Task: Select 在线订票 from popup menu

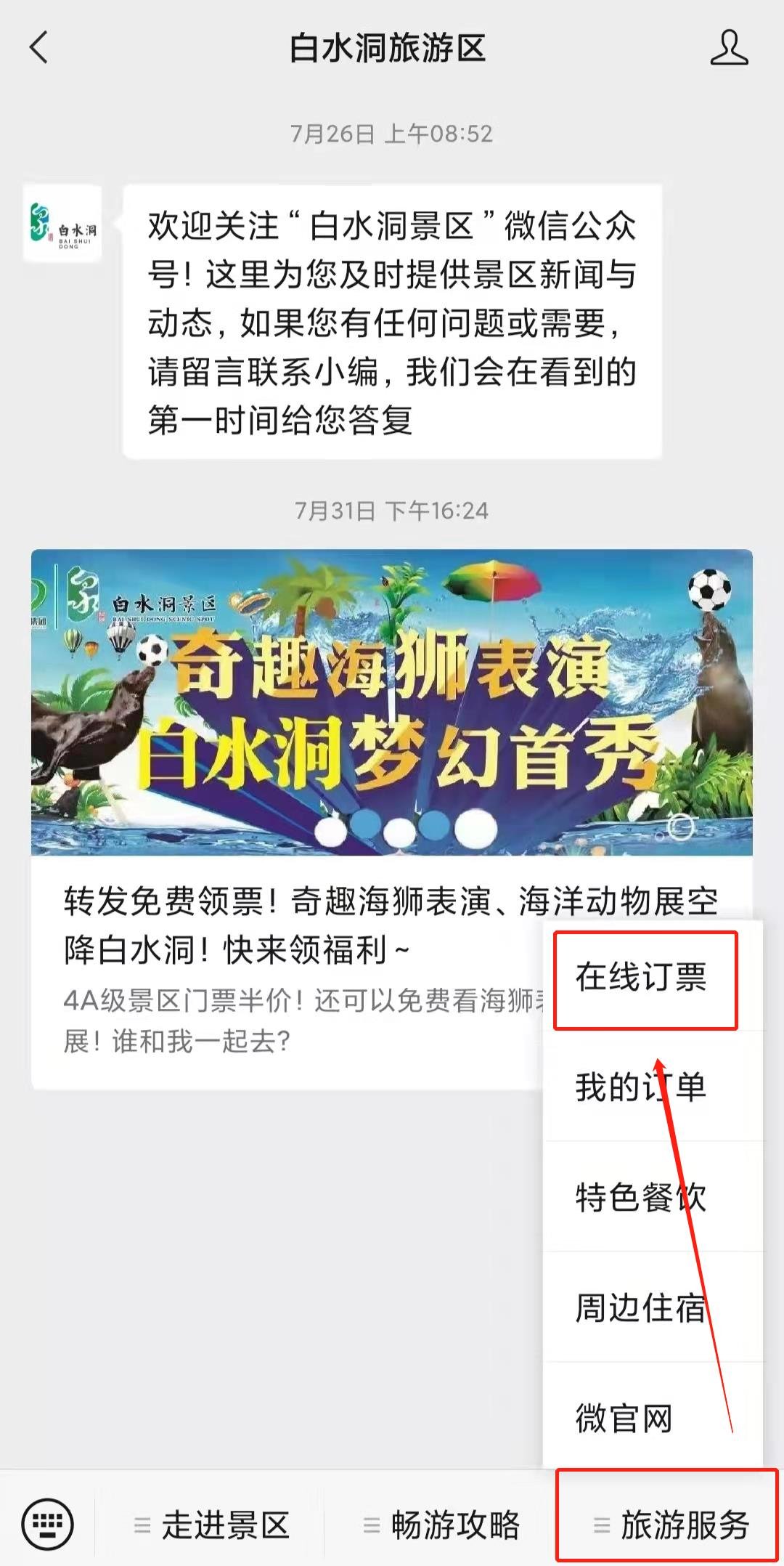Action: coord(642,978)
